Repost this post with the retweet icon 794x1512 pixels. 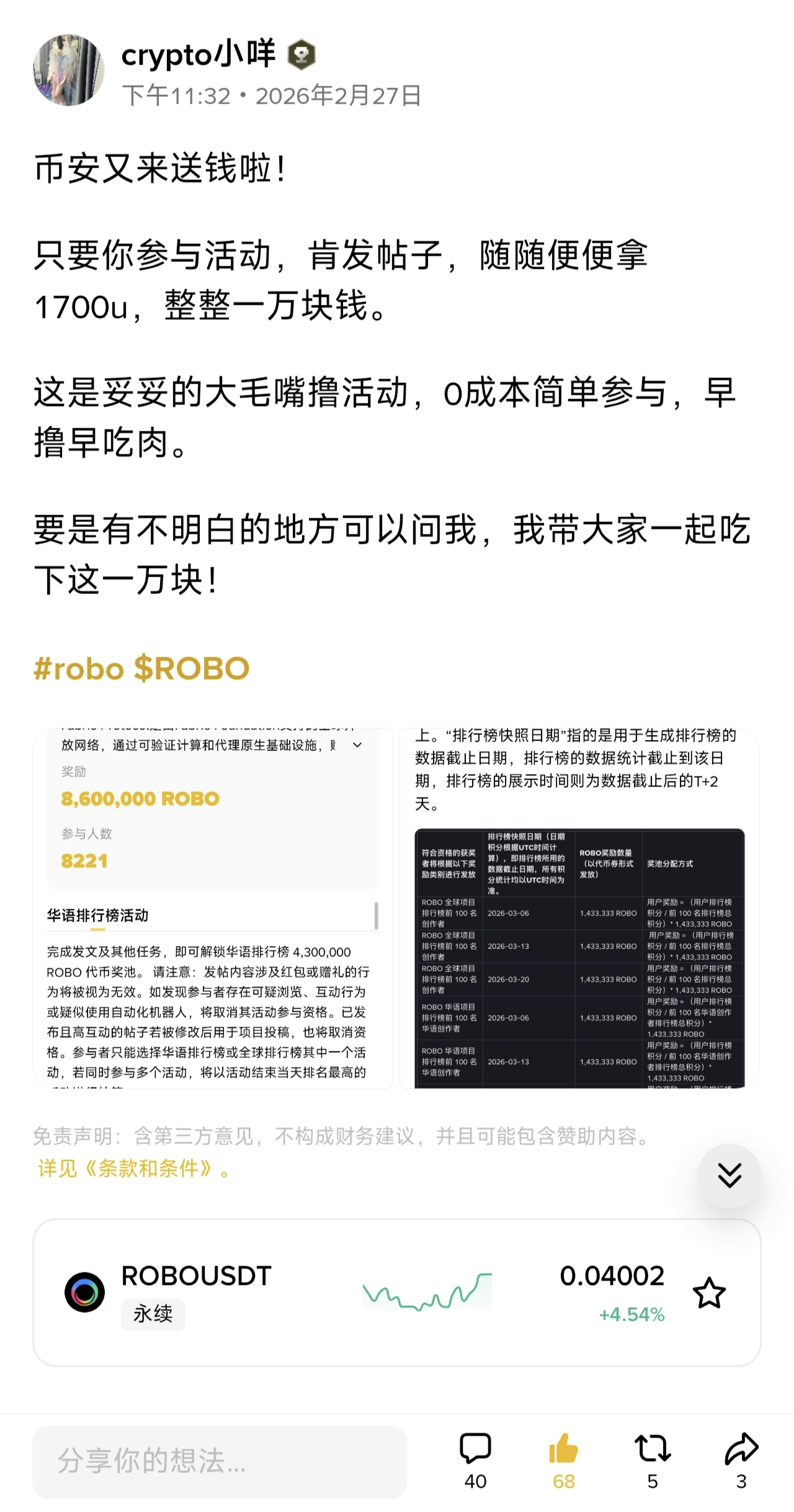(653, 1450)
